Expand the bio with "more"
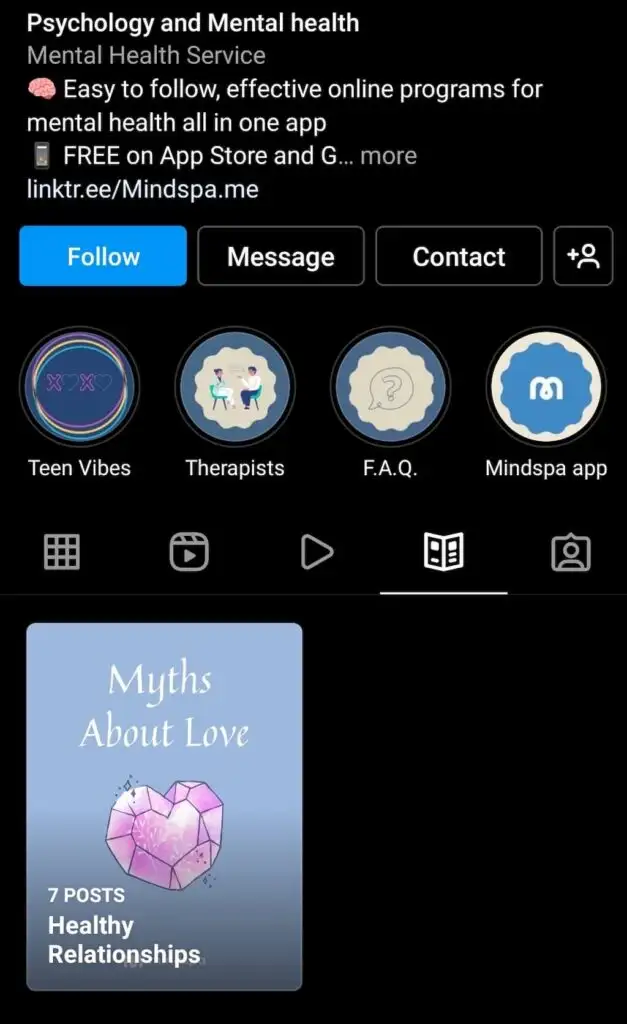 [x=388, y=156]
